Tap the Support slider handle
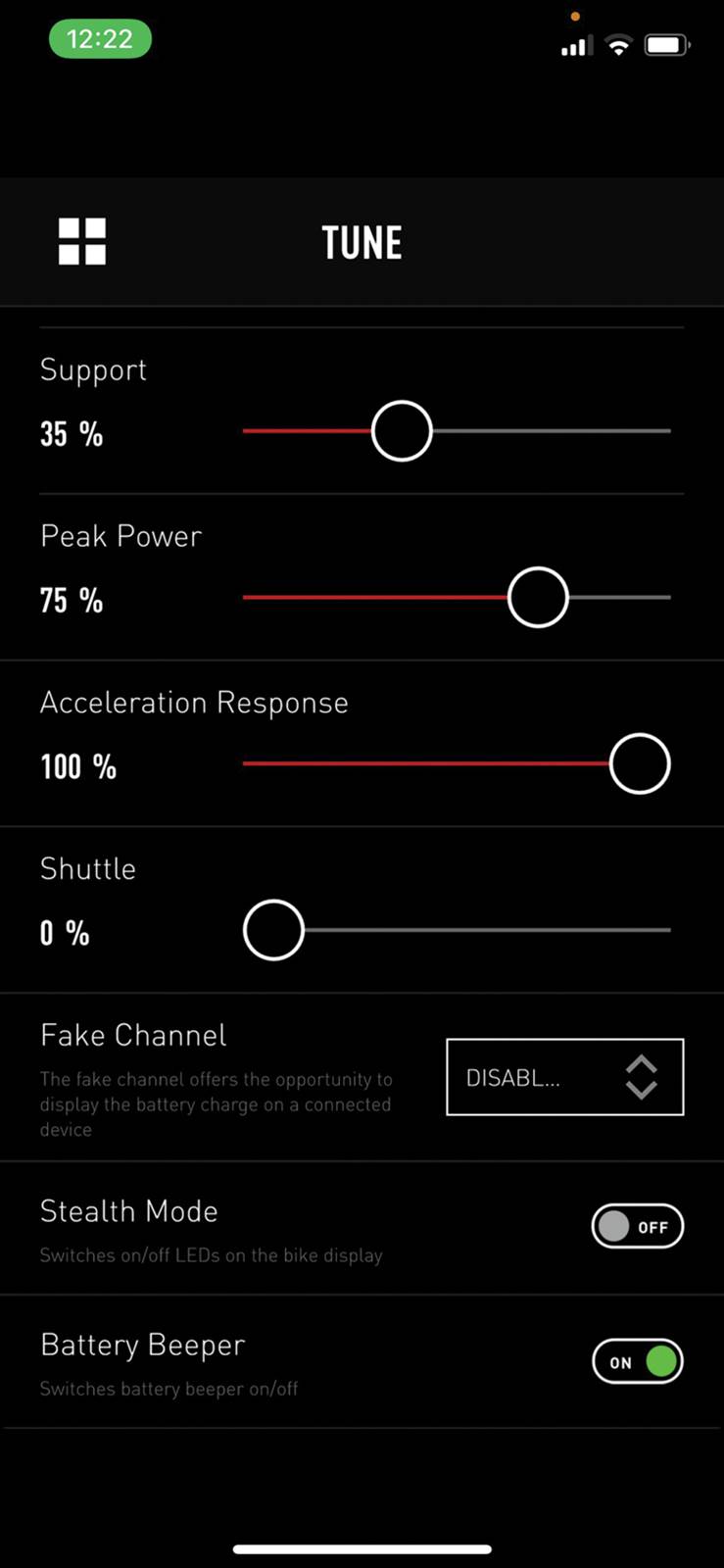 [402, 431]
